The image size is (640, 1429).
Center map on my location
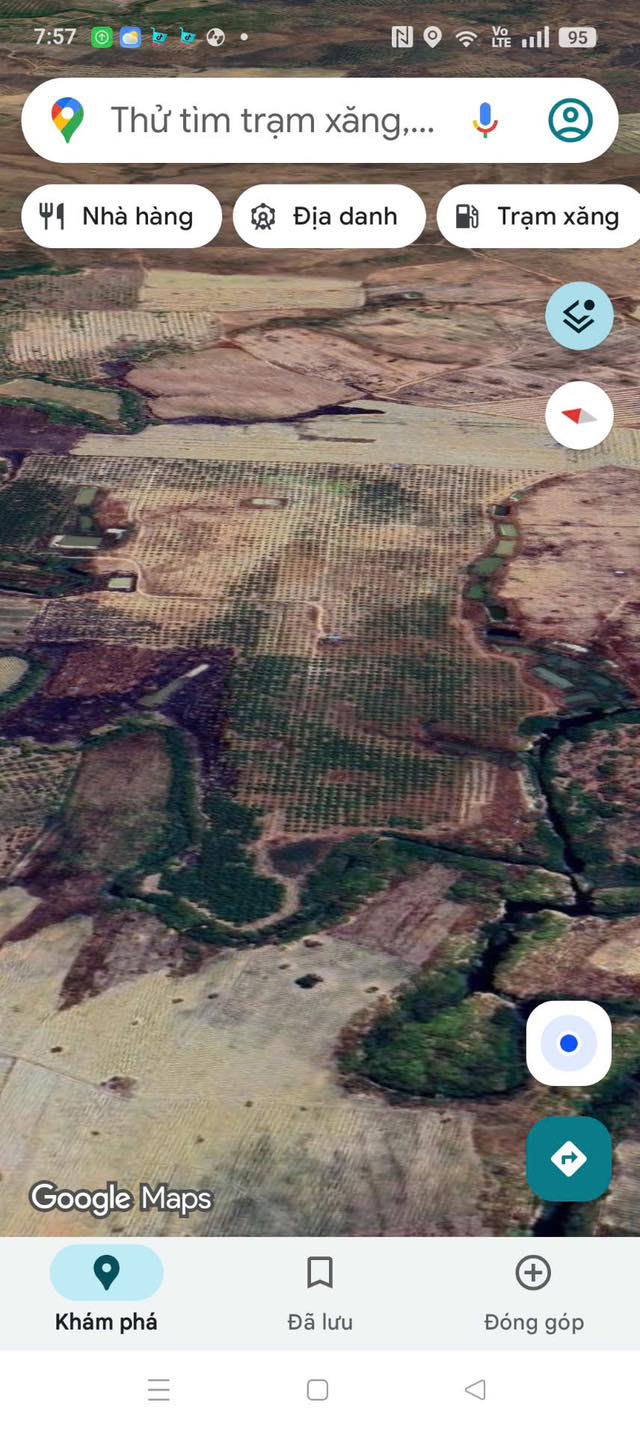point(568,1043)
